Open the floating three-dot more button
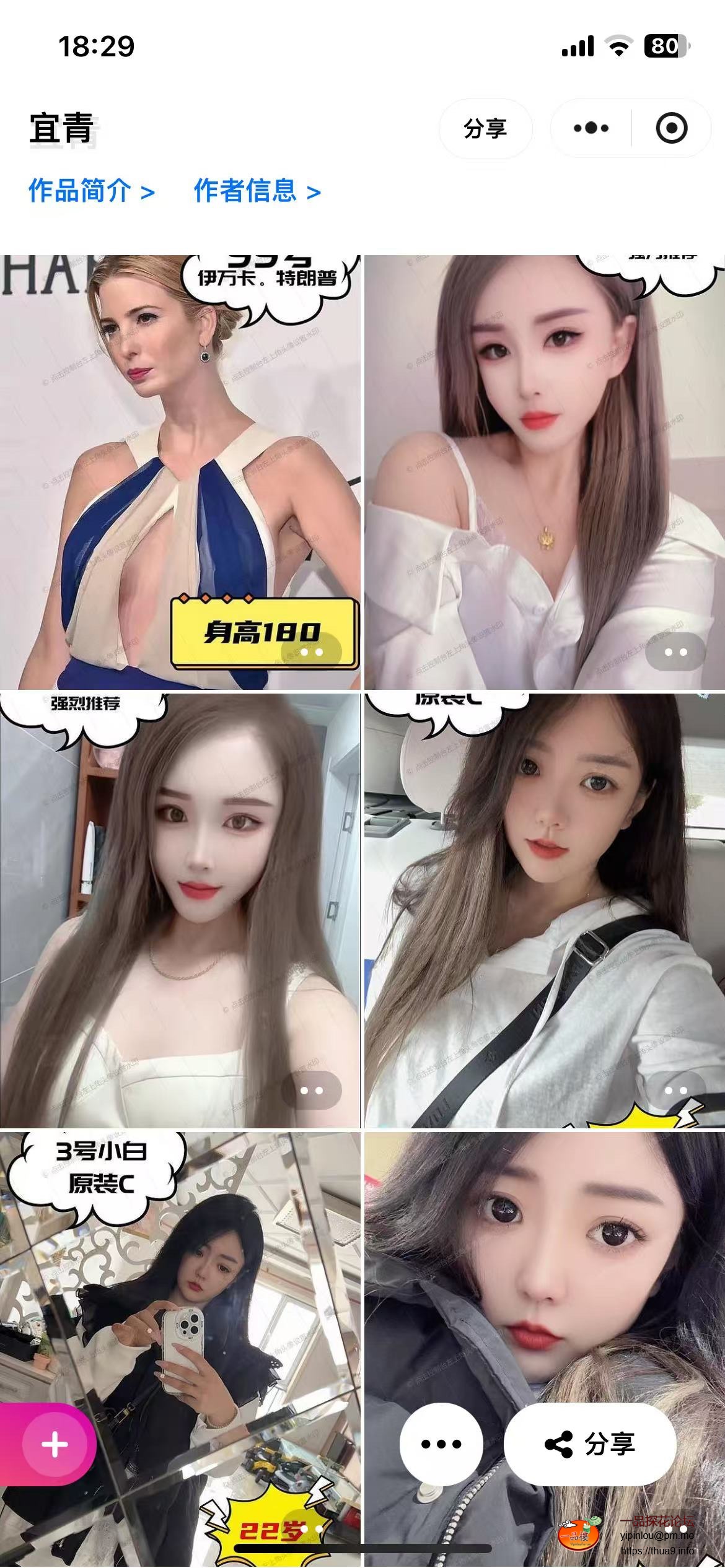Screen dimensions: 725x1568 click(441, 1445)
